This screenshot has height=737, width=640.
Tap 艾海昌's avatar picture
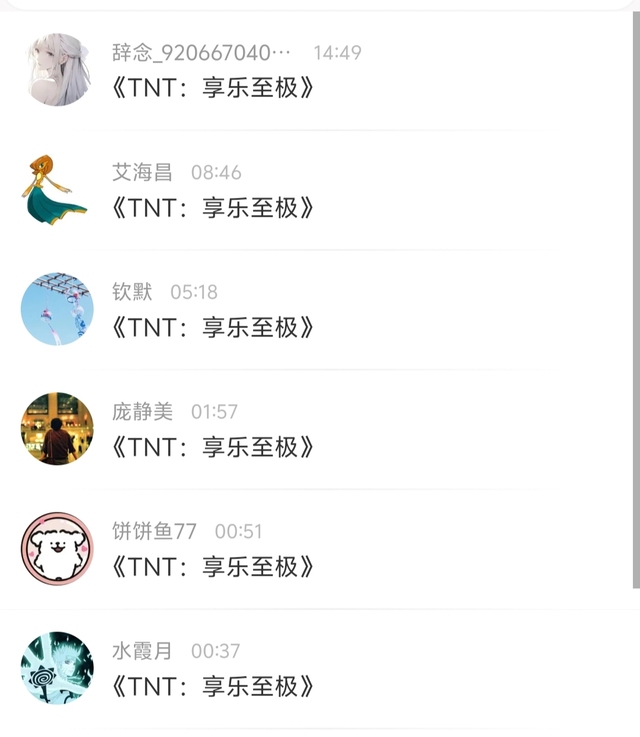[57, 189]
